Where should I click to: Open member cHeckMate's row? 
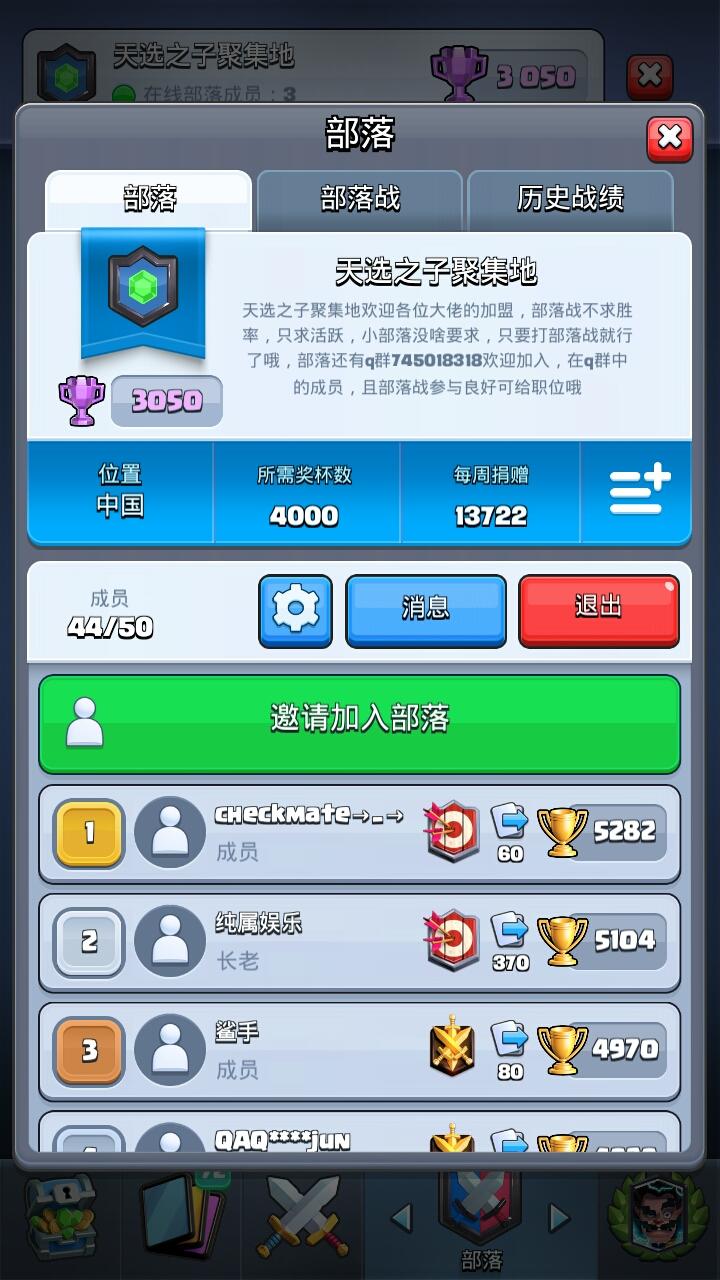click(x=360, y=833)
